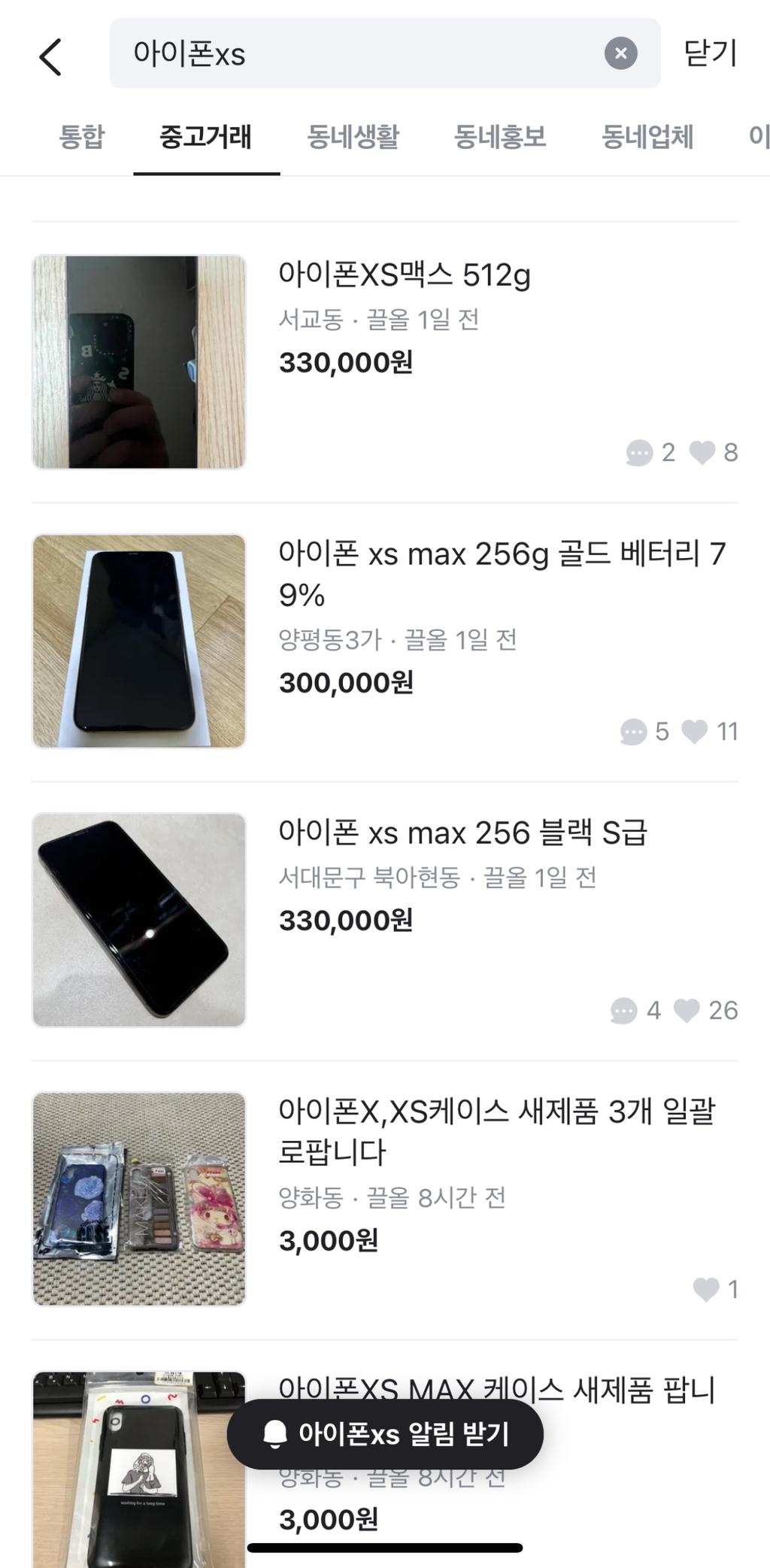Tap the comment bubble on 아이폰XS맥스 512g listing

(638, 452)
